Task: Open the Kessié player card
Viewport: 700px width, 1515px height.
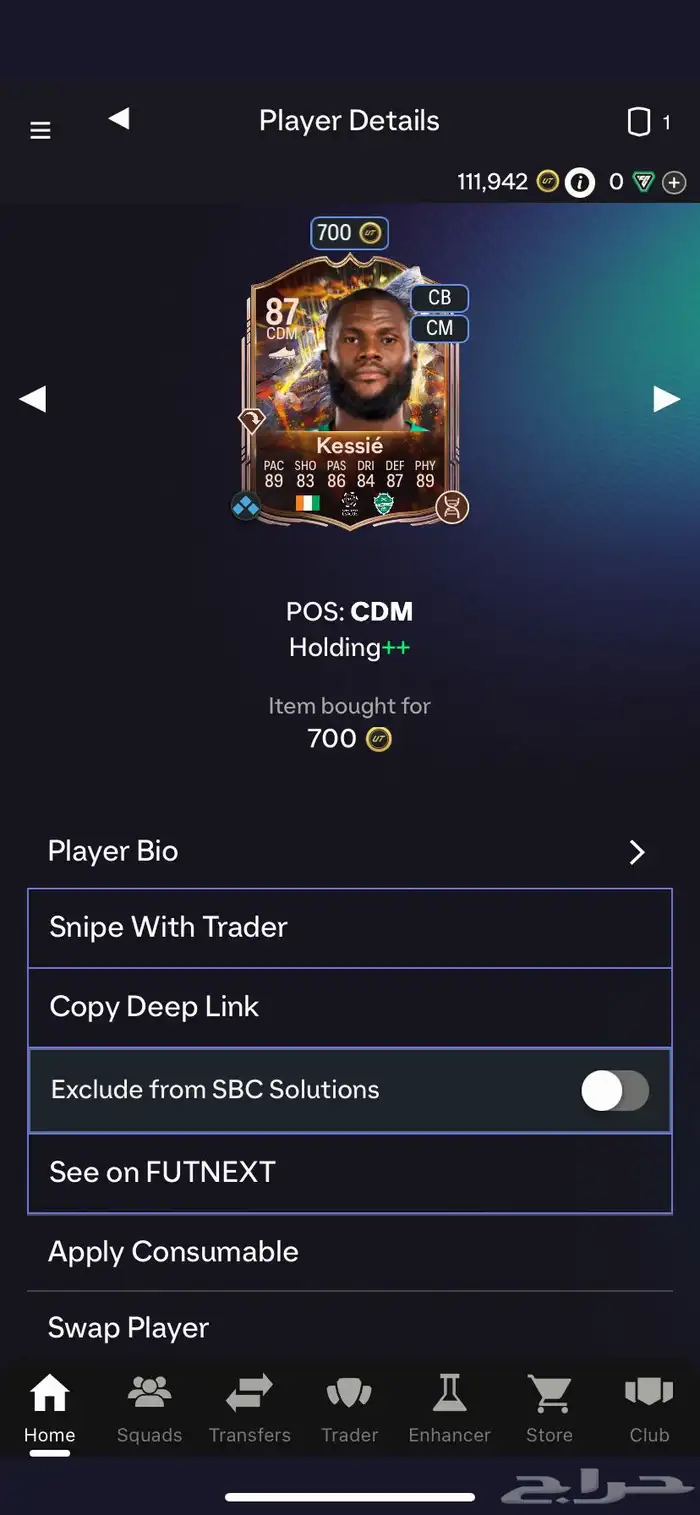Action: [350, 390]
